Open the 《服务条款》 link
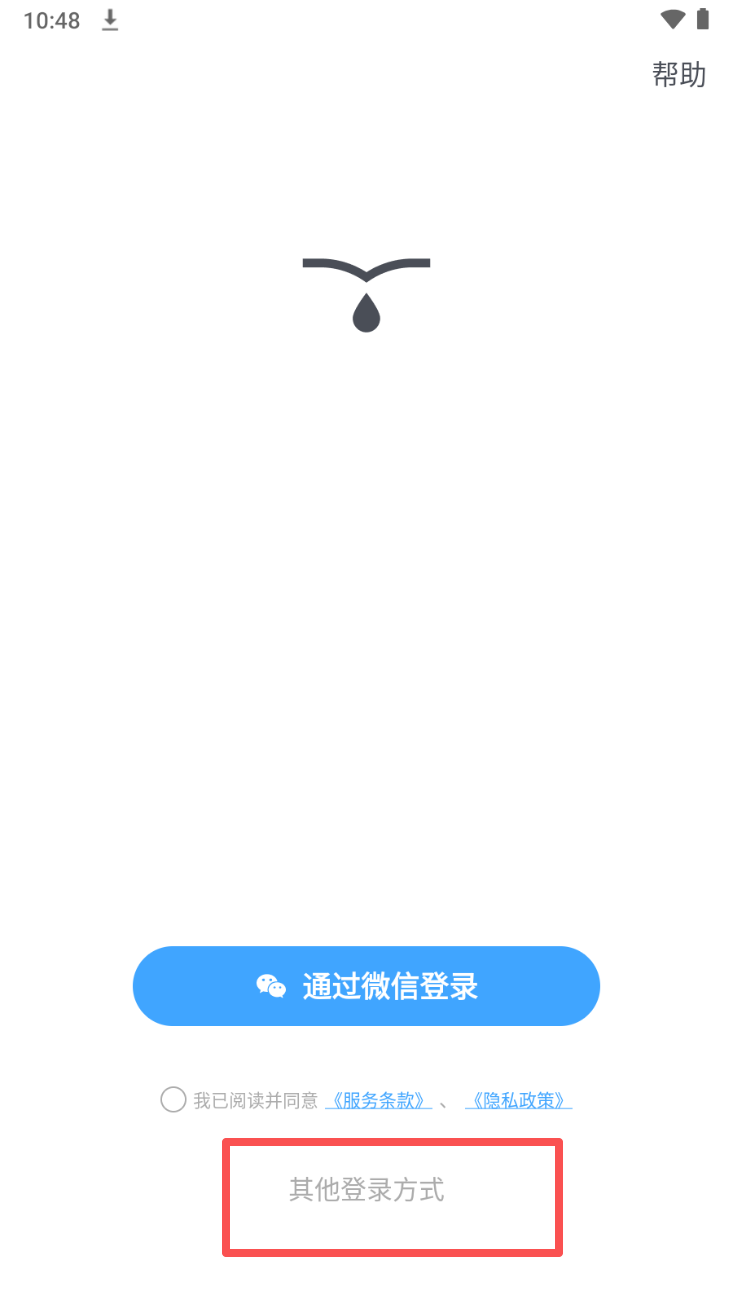 pos(378,1101)
